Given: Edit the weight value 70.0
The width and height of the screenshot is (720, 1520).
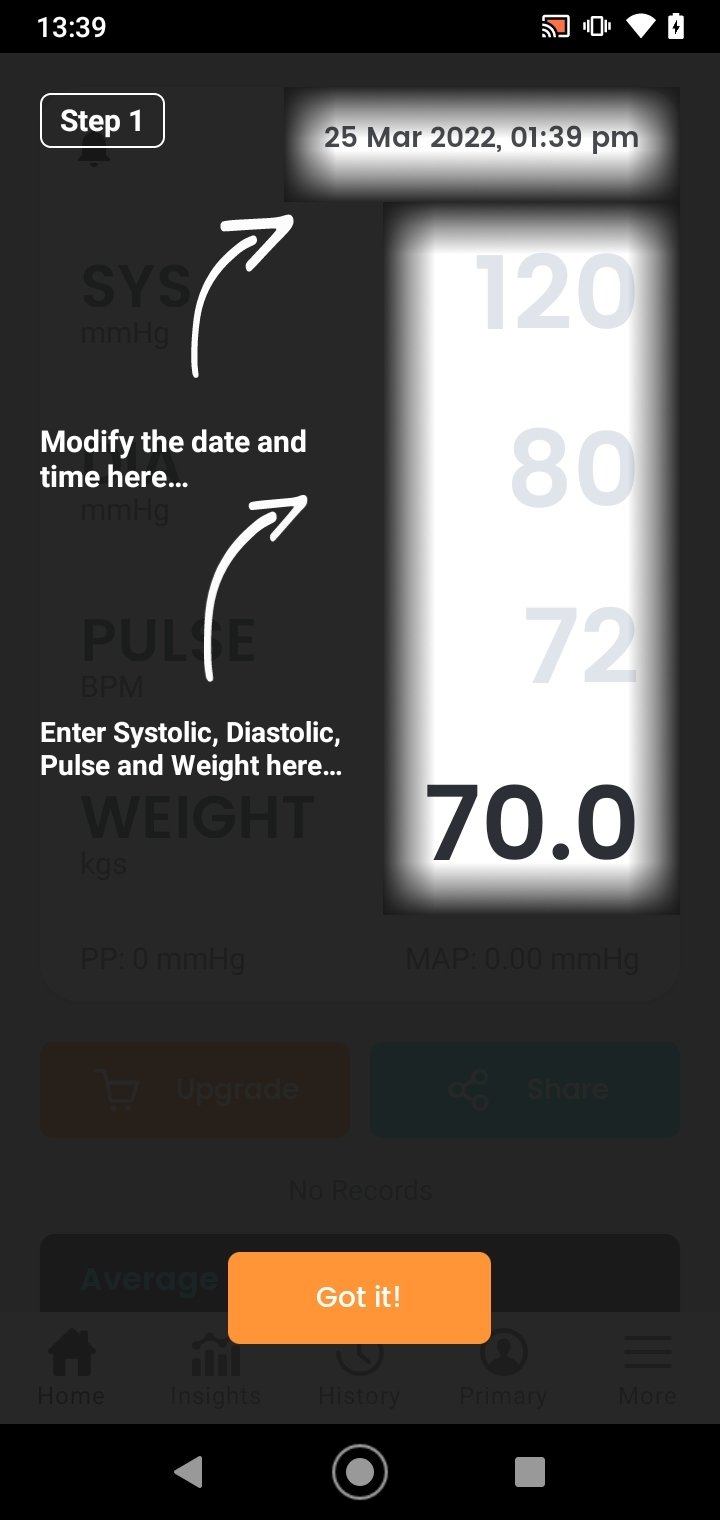Looking at the screenshot, I should tap(531, 824).
